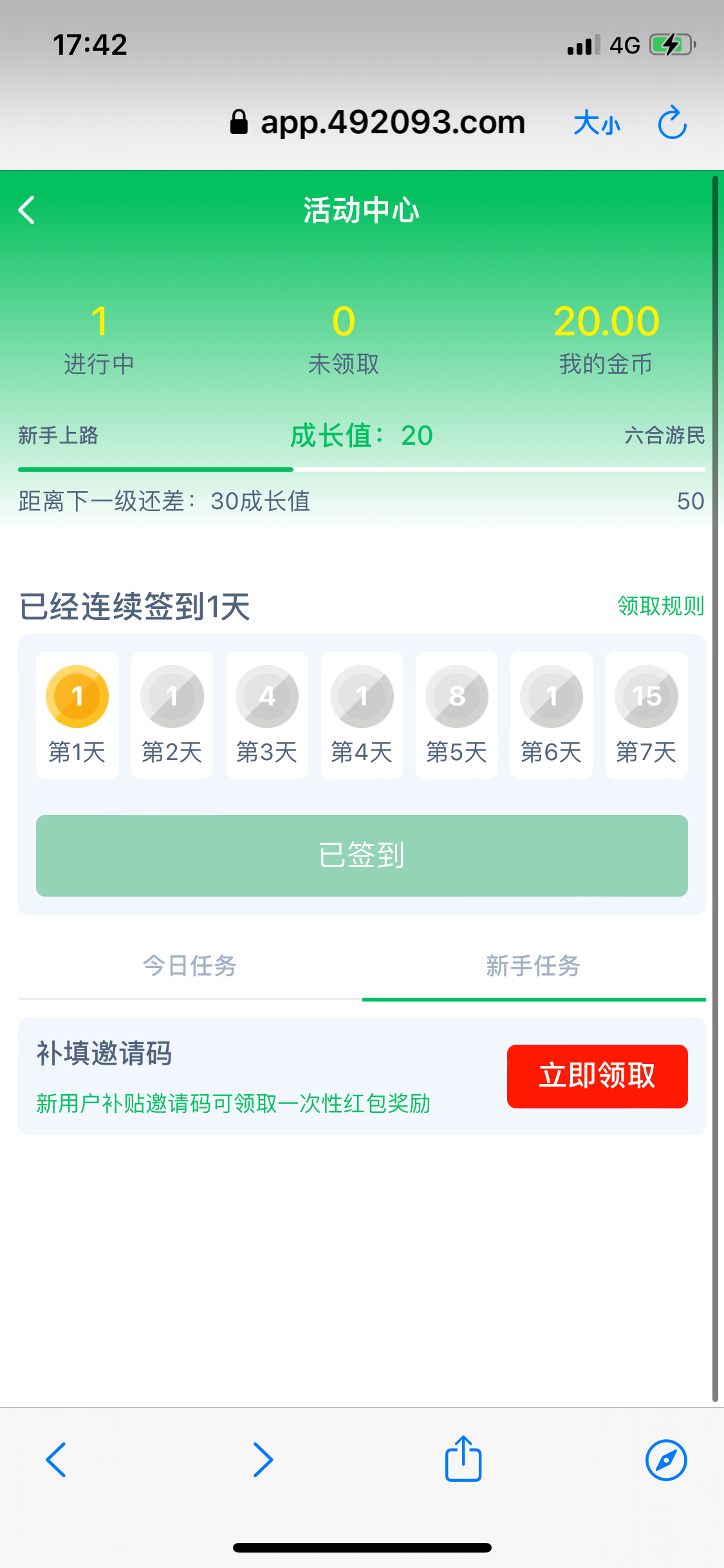Screen dimensions: 724x1568
Task: Reload the page with the refresh icon
Action: (x=670, y=122)
